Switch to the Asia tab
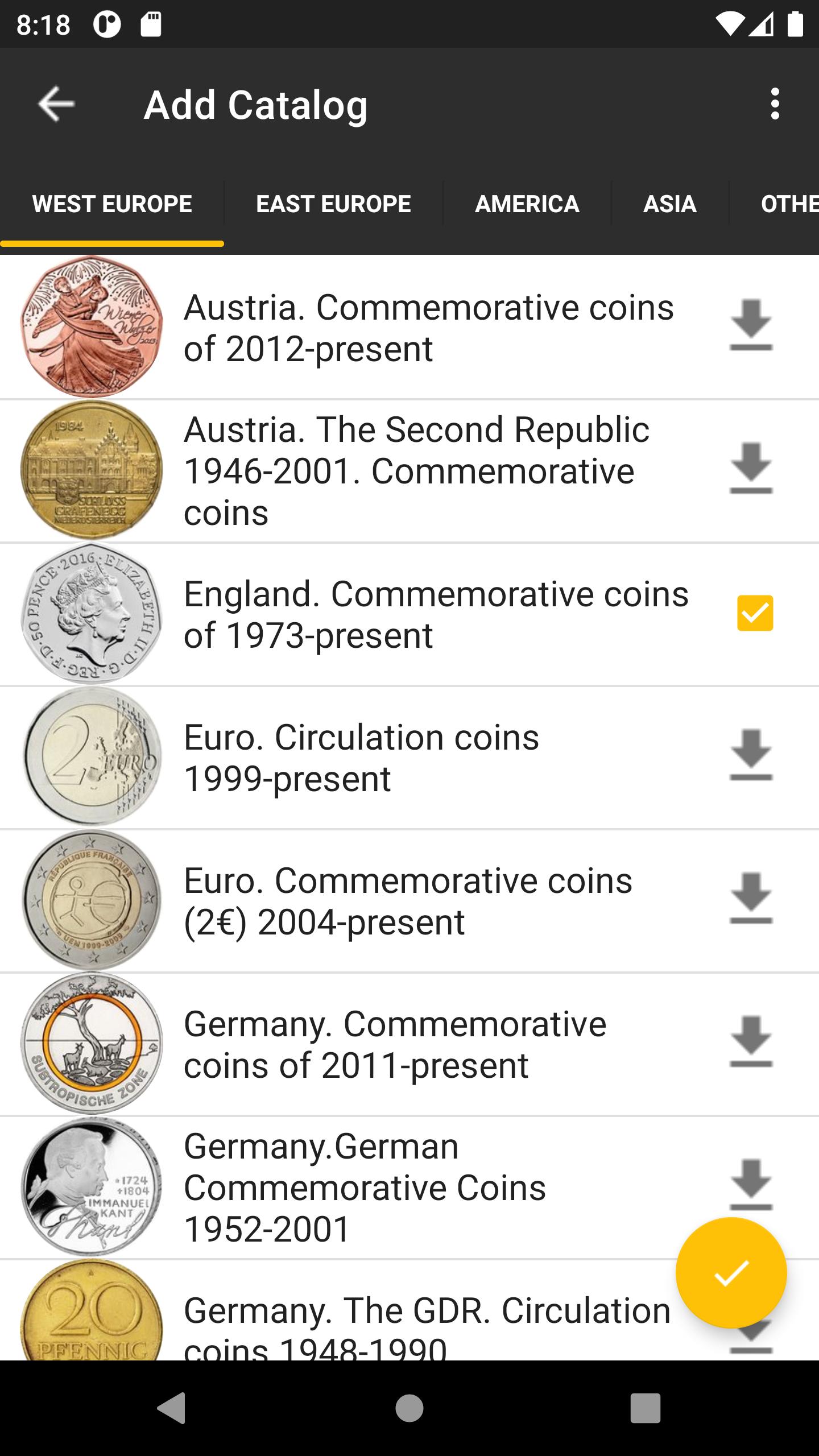 click(x=669, y=204)
